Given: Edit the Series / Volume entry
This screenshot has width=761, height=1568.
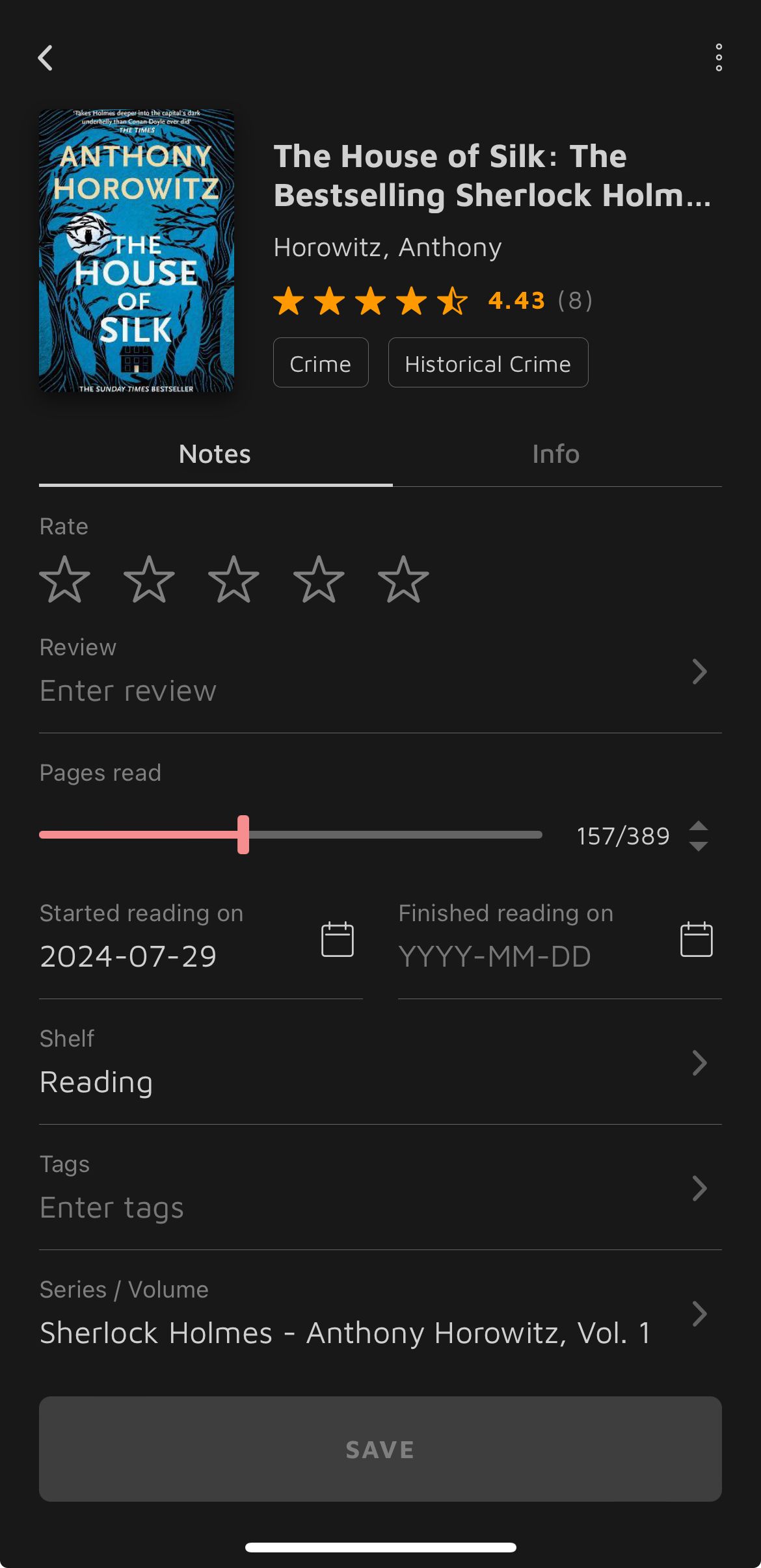Looking at the screenshot, I should point(380,1331).
